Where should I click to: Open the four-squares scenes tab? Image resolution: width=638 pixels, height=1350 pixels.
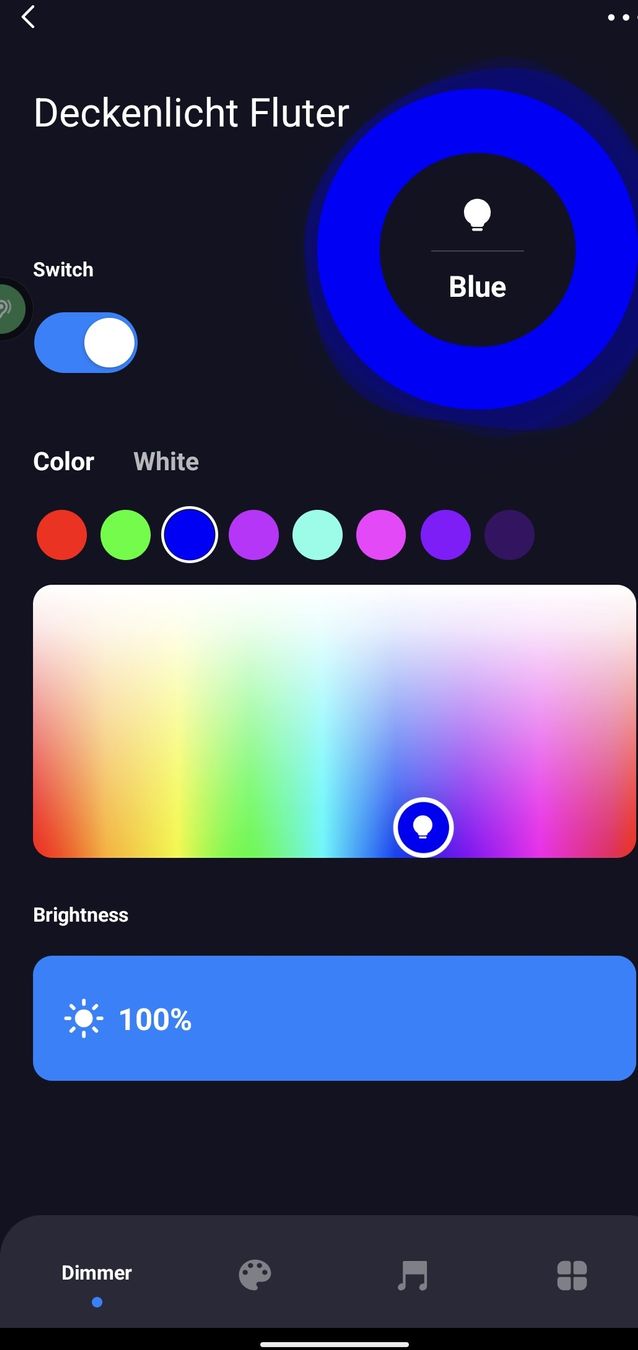coord(572,1275)
